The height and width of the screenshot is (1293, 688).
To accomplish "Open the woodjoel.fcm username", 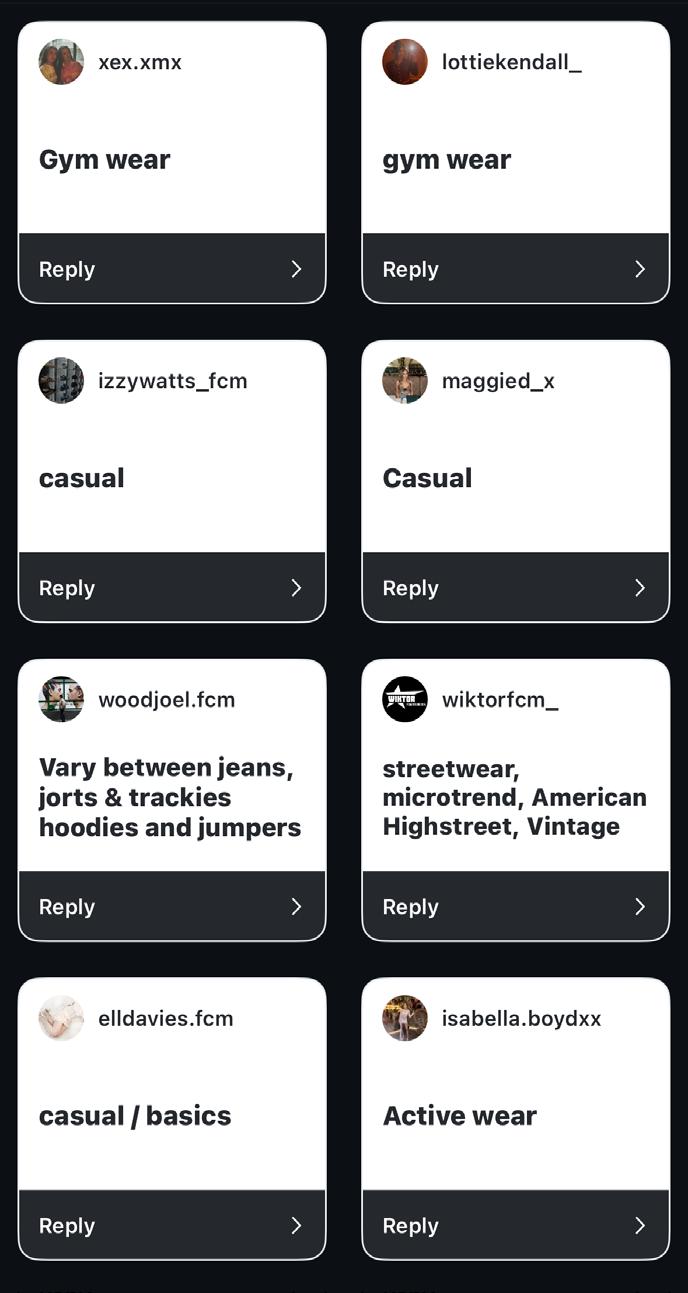I will click(x=166, y=700).
